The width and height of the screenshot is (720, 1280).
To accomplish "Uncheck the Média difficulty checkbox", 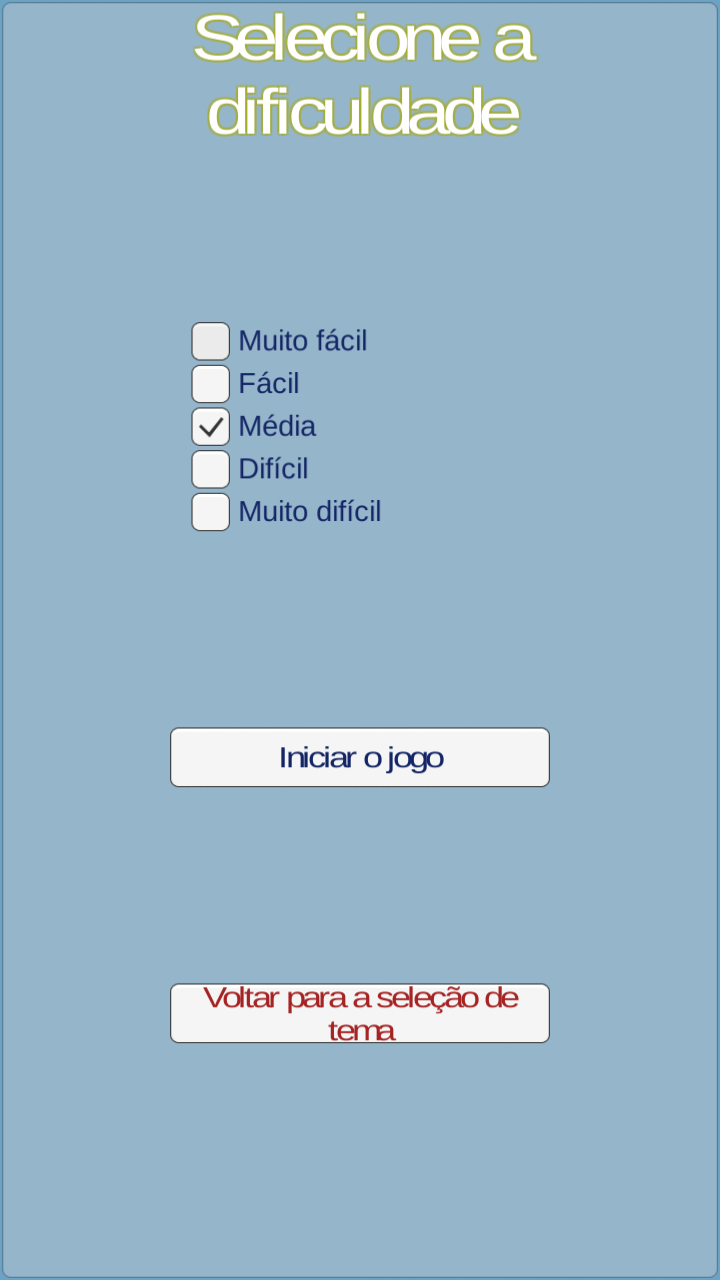I will click(x=211, y=427).
